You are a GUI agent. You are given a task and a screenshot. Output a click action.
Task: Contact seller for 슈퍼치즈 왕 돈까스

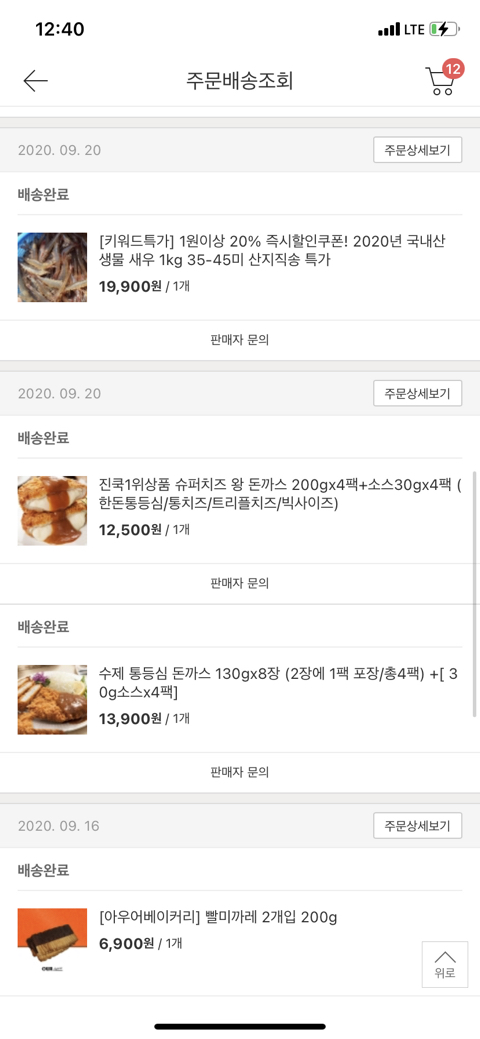(x=240, y=584)
